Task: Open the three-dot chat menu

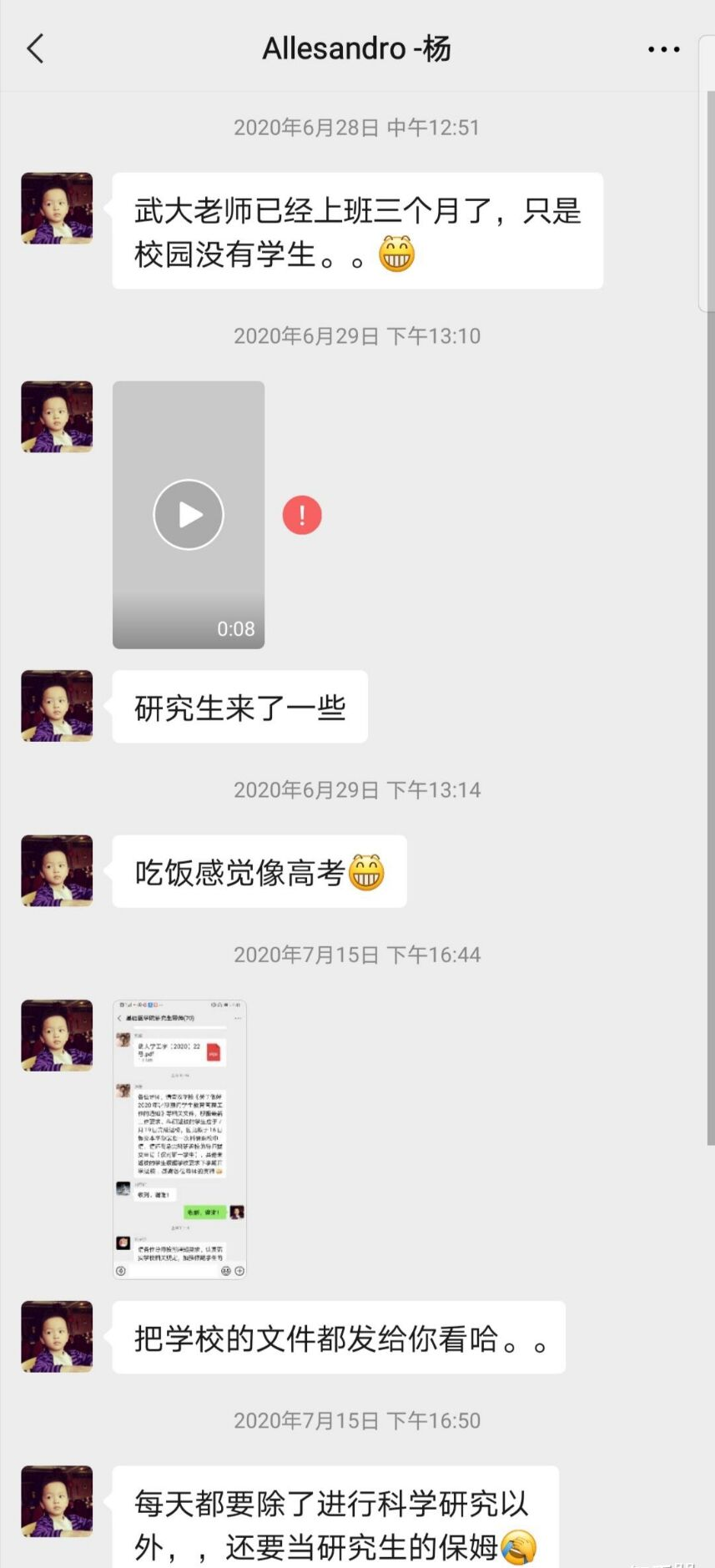Action: coord(663,50)
